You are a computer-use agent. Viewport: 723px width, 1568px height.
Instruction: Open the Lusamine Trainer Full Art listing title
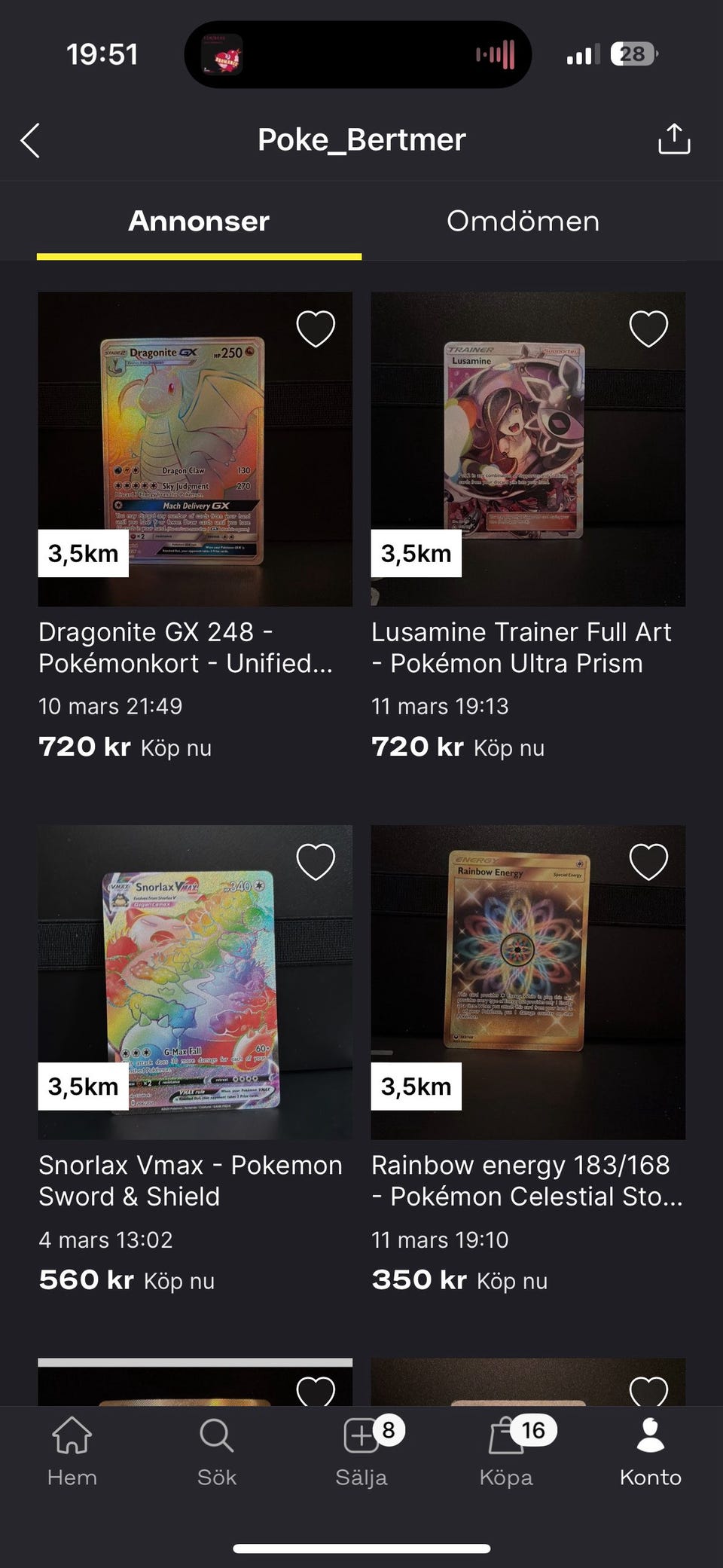coord(520,647)
